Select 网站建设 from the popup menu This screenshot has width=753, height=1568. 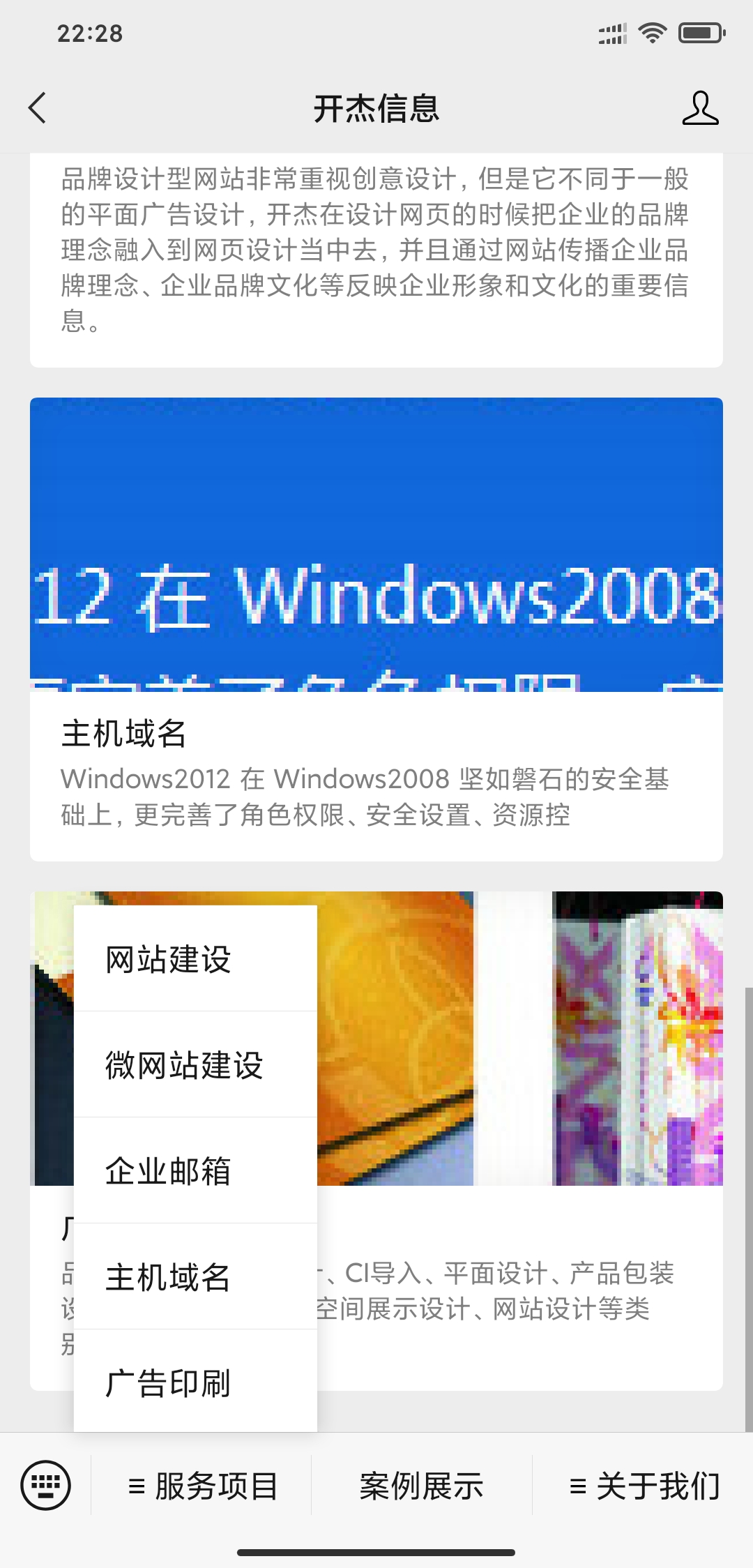click(195, 959)
